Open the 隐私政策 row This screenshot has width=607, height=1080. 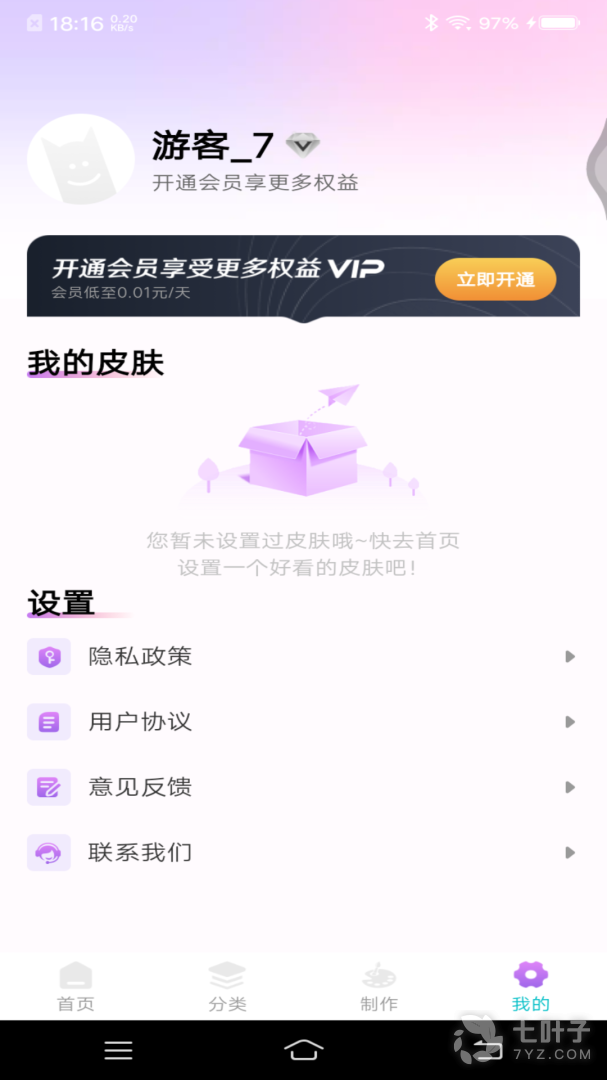click(300, 657)
